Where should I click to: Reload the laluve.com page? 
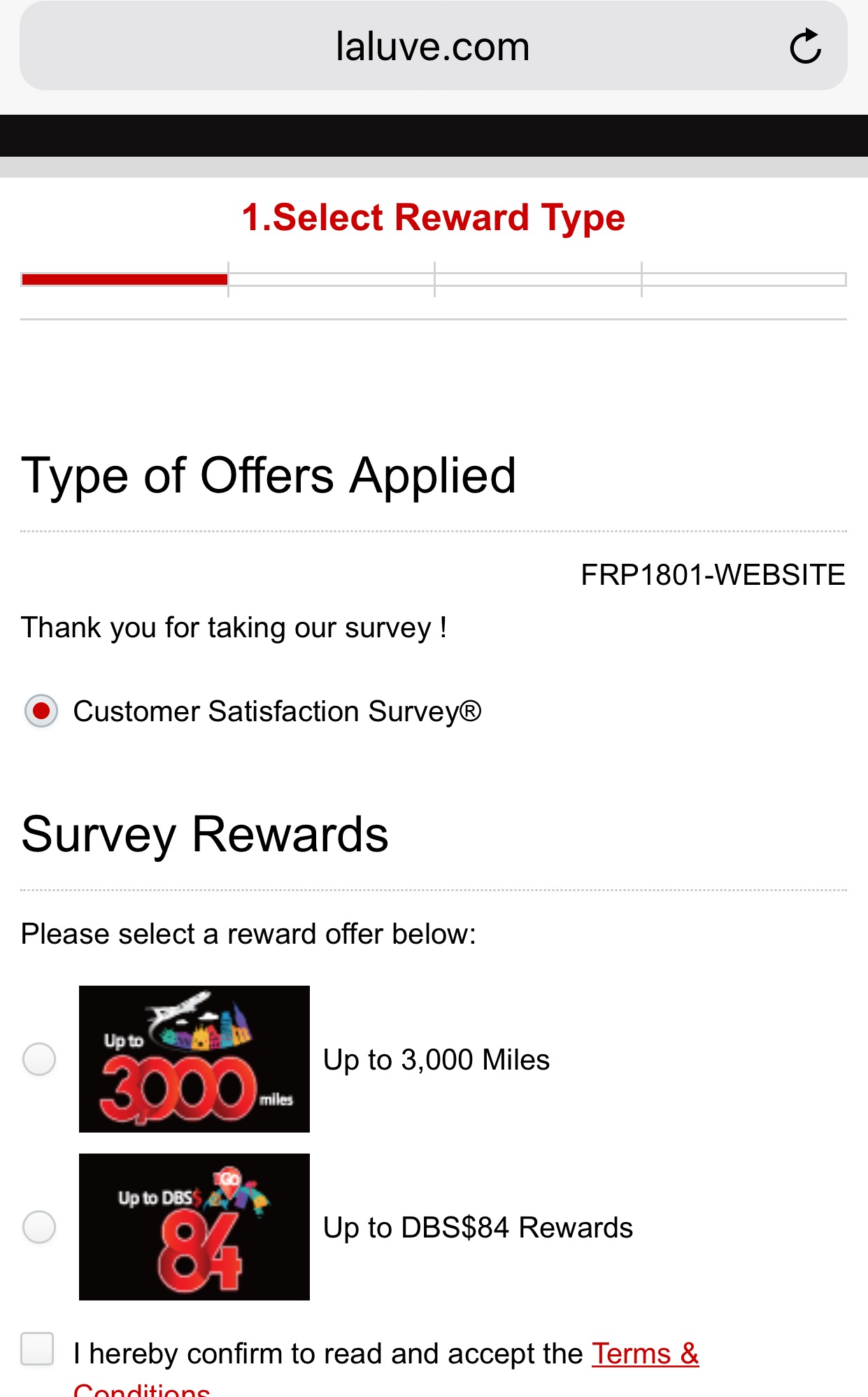tap(805, 47)
